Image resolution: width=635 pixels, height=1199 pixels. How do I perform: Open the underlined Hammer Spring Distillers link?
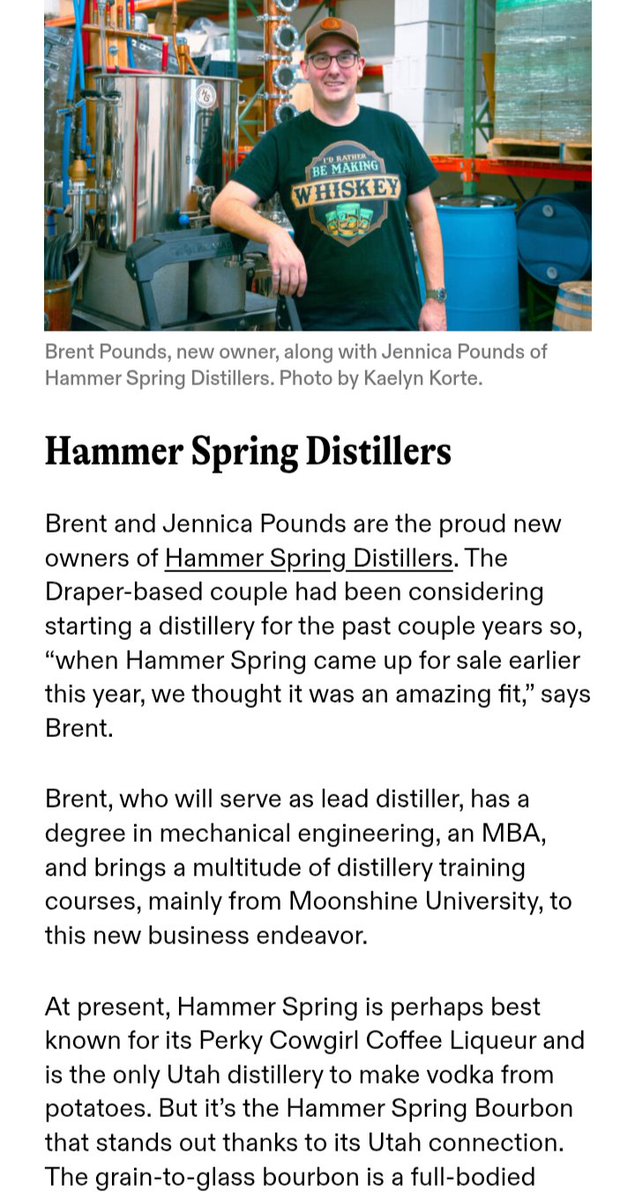click(309, 558)
